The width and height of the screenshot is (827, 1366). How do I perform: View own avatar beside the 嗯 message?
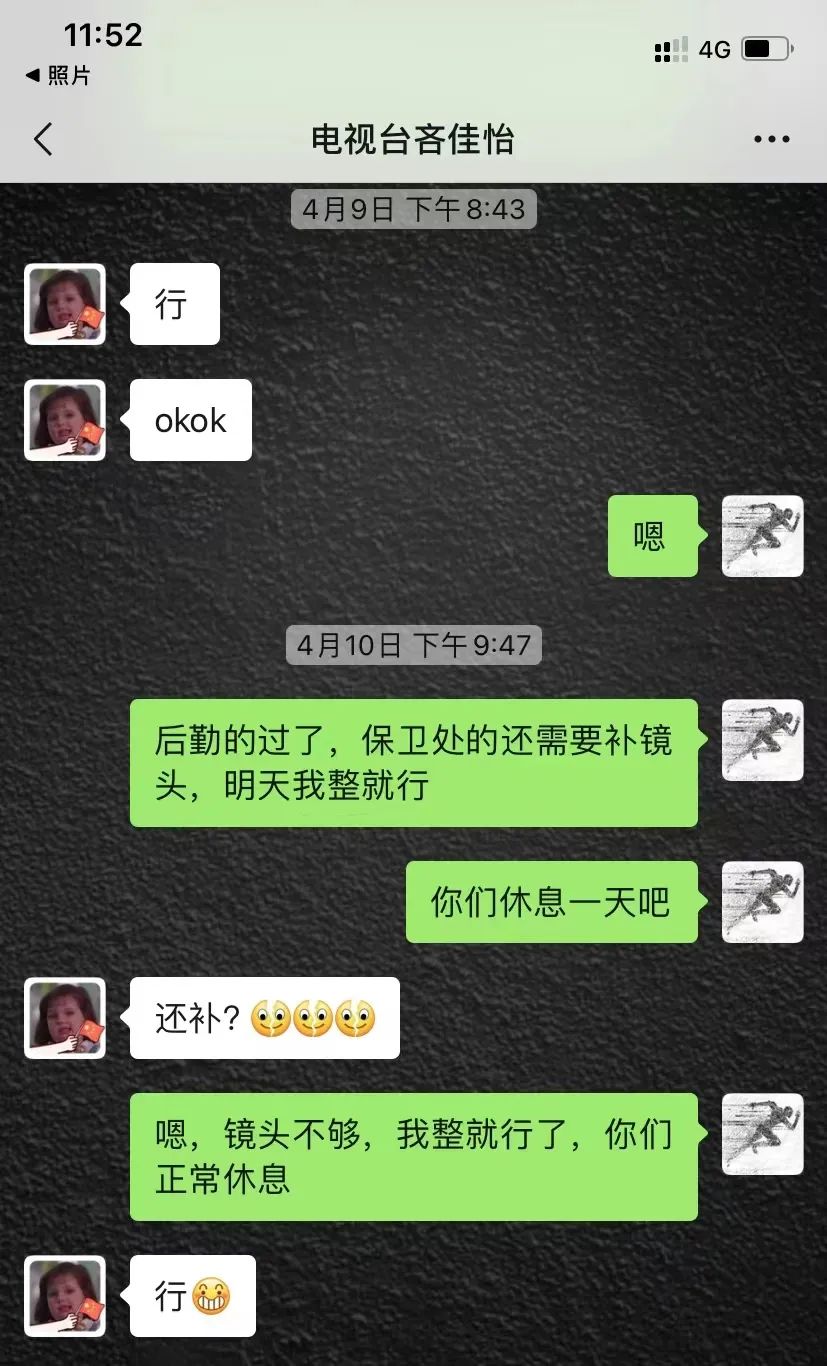[762, 536]
